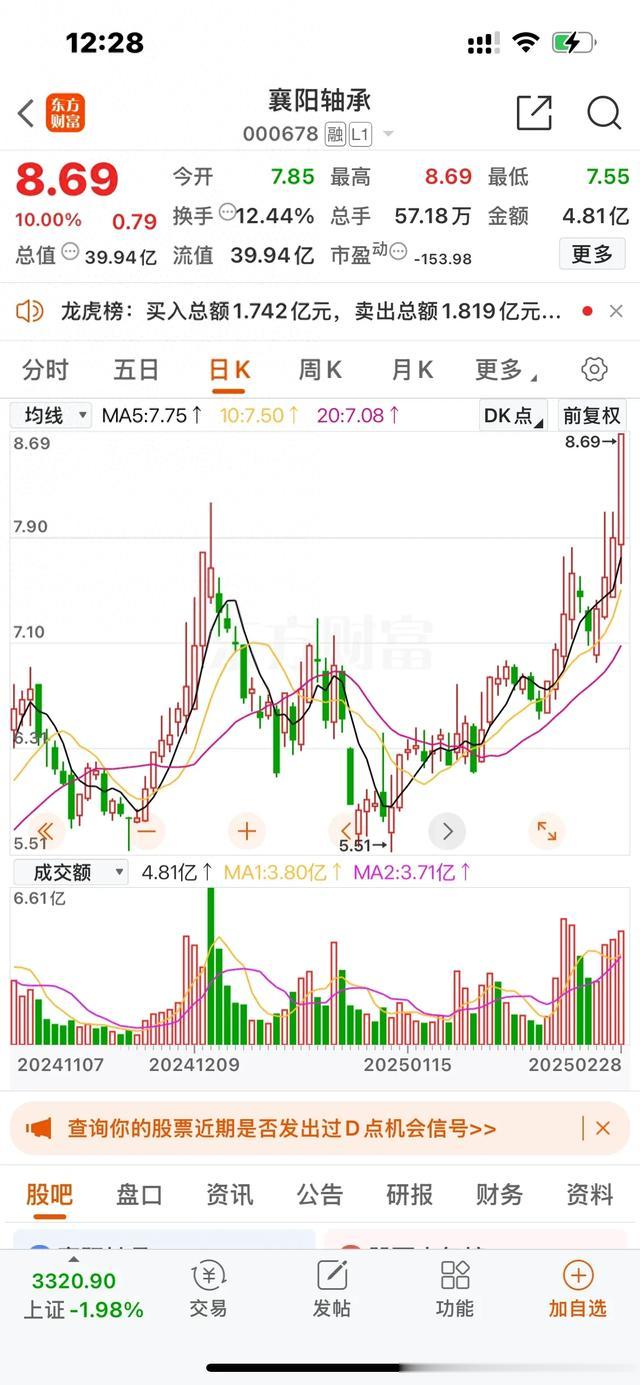Select the 周K chart tab
The image size is (640, 1385).
(x=320, y=370)
